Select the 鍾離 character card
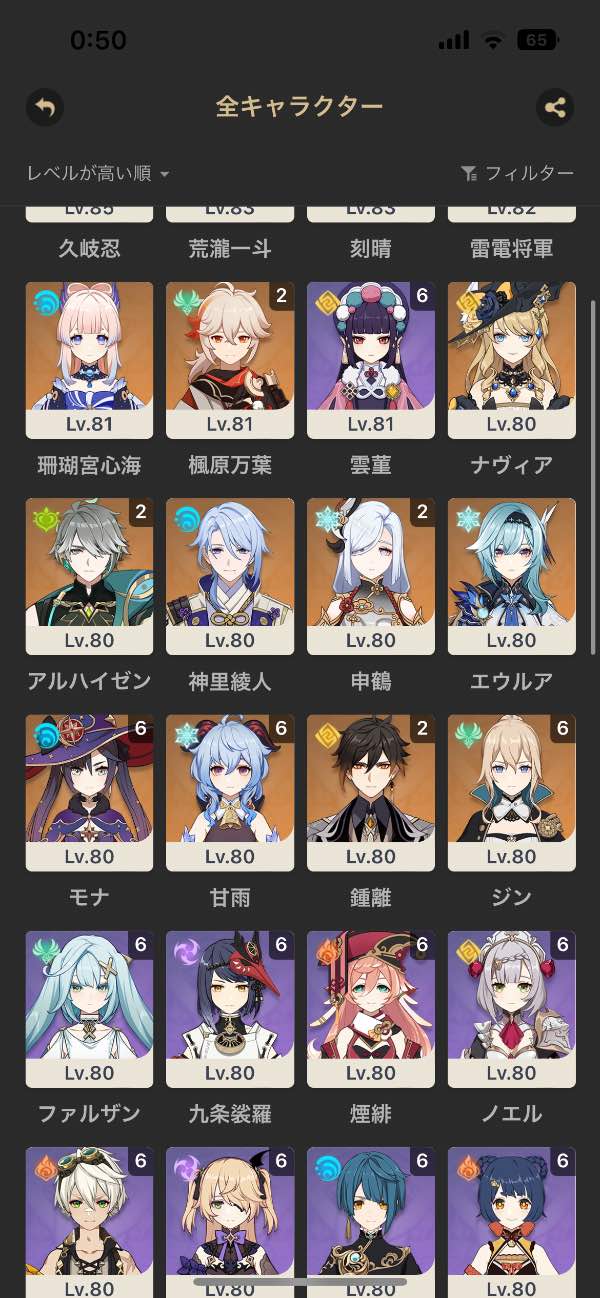The height and width of the screenshot is (1298, 600). [x=371, y=793]
